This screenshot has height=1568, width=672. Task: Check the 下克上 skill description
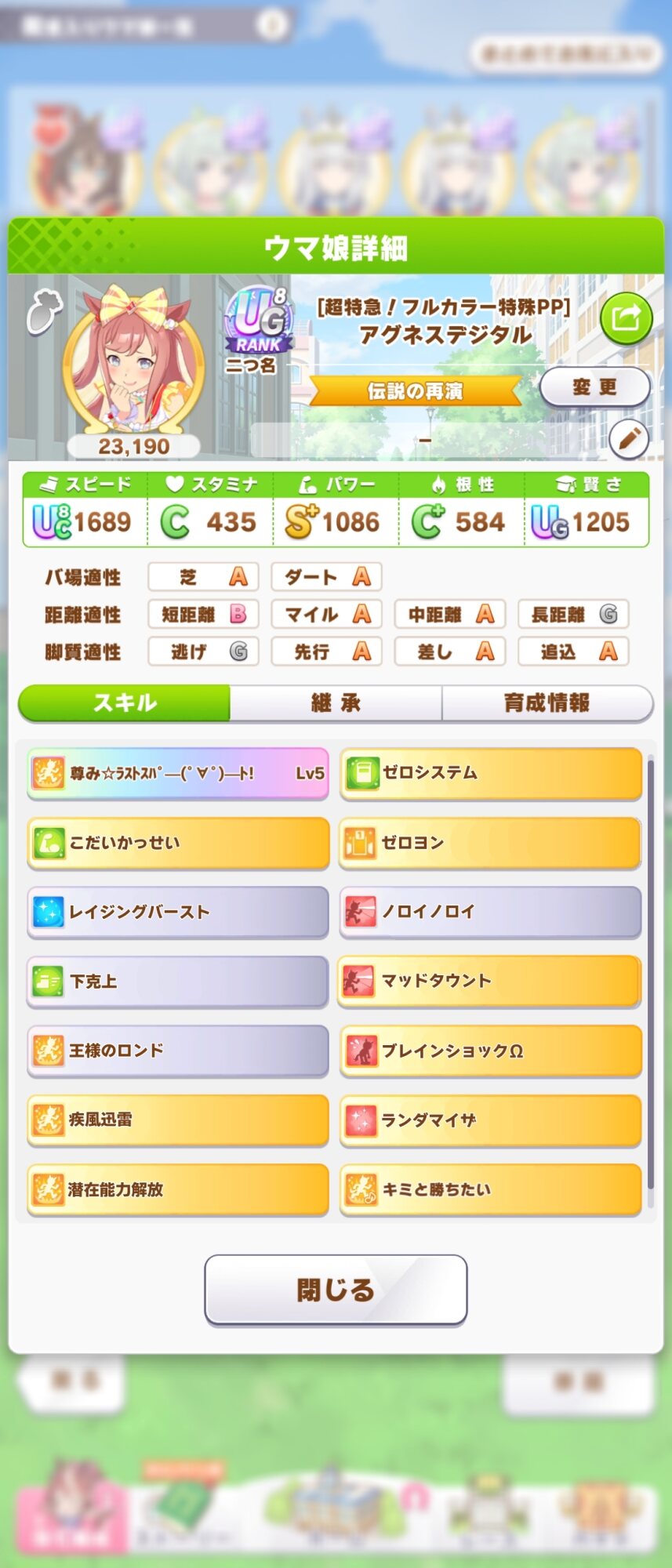[178, 981]
